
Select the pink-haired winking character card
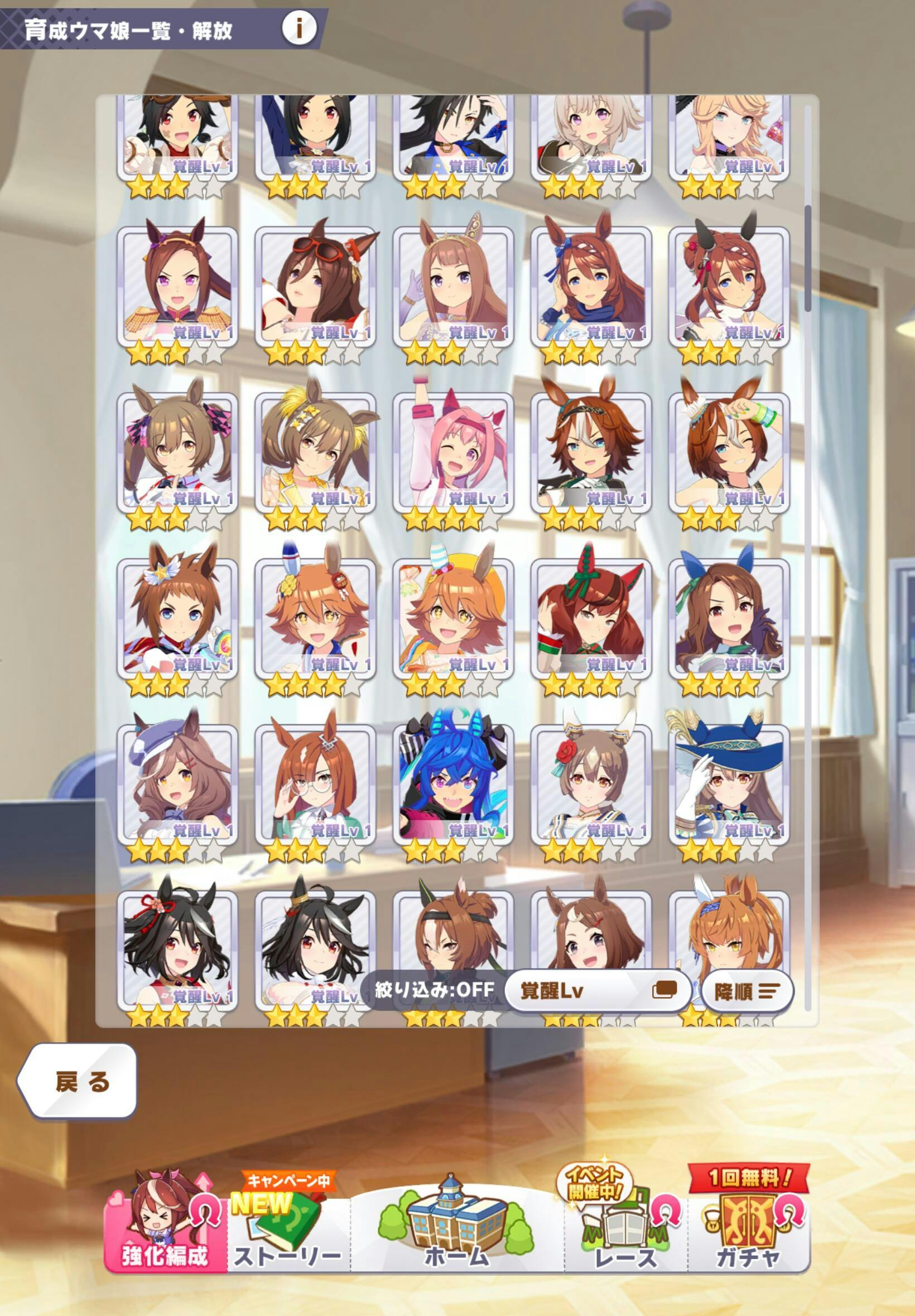click(453, 452)
